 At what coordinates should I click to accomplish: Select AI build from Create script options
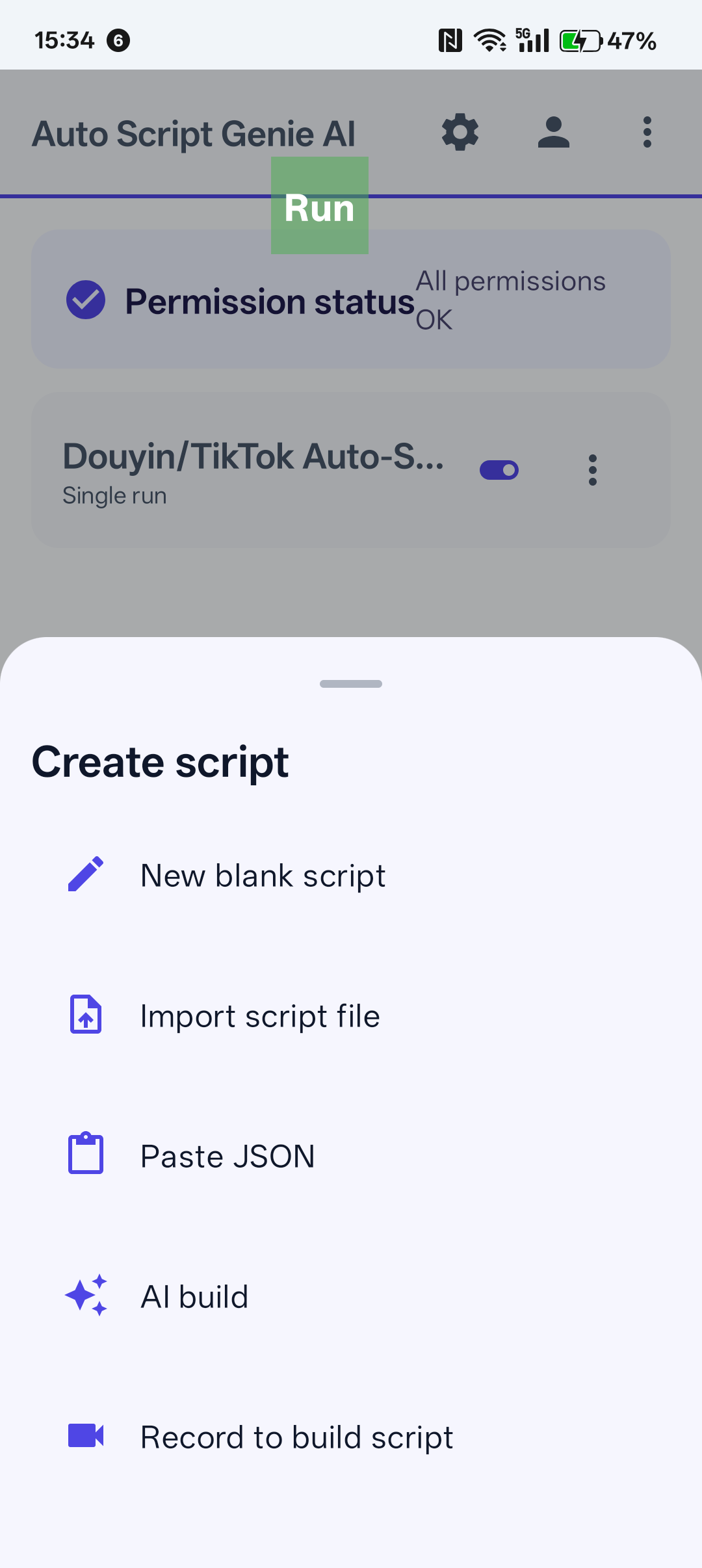(x=194, y=1296)
